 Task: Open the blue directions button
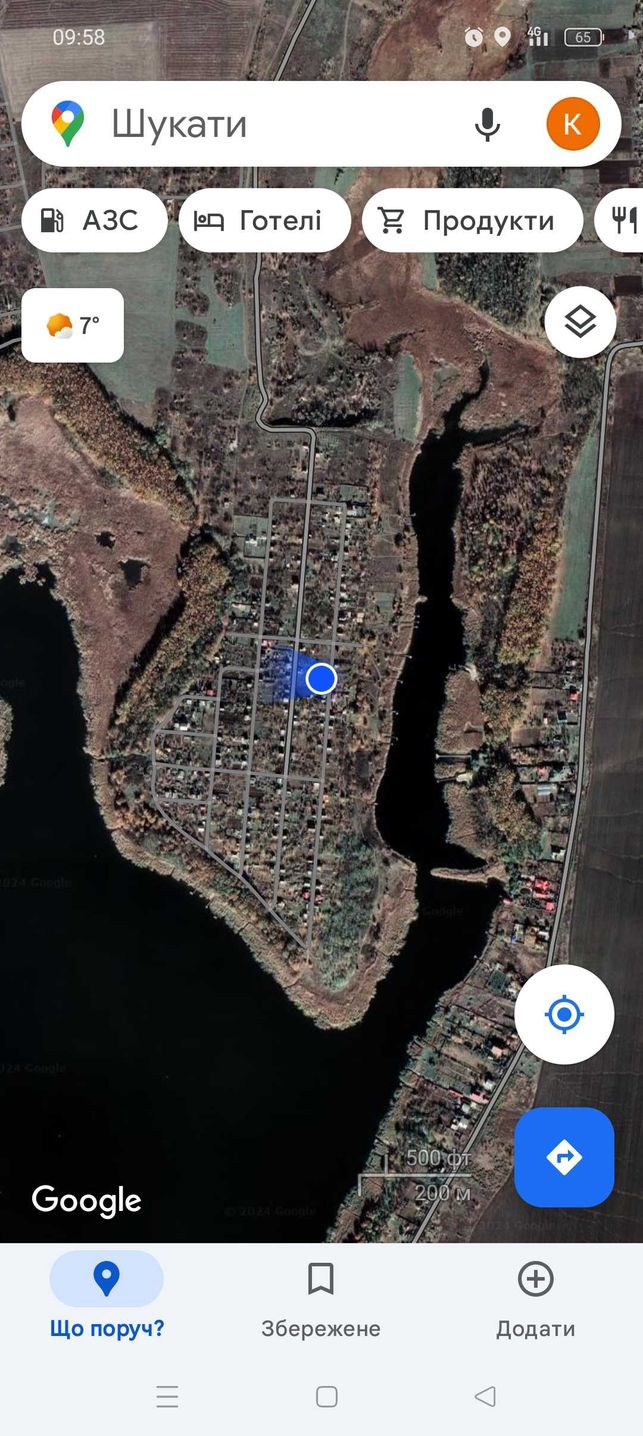pos(564,1157)
